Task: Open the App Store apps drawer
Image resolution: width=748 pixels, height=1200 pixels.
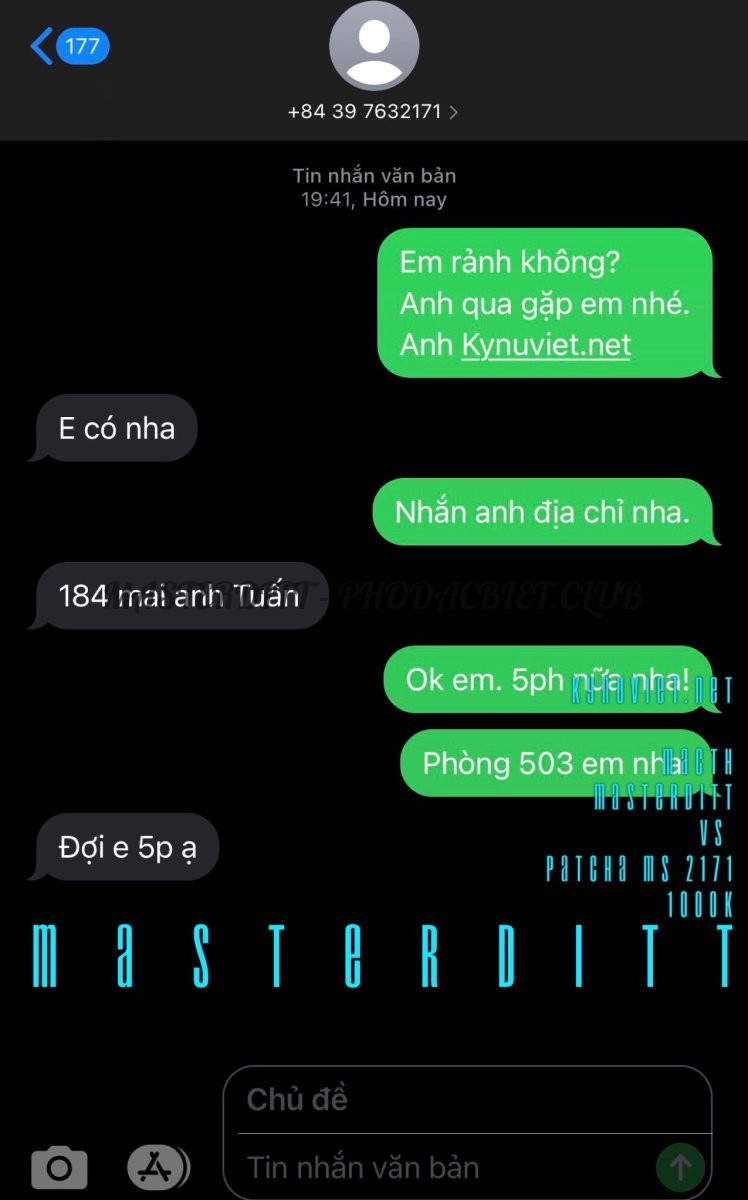Action: click(157, 1167)
